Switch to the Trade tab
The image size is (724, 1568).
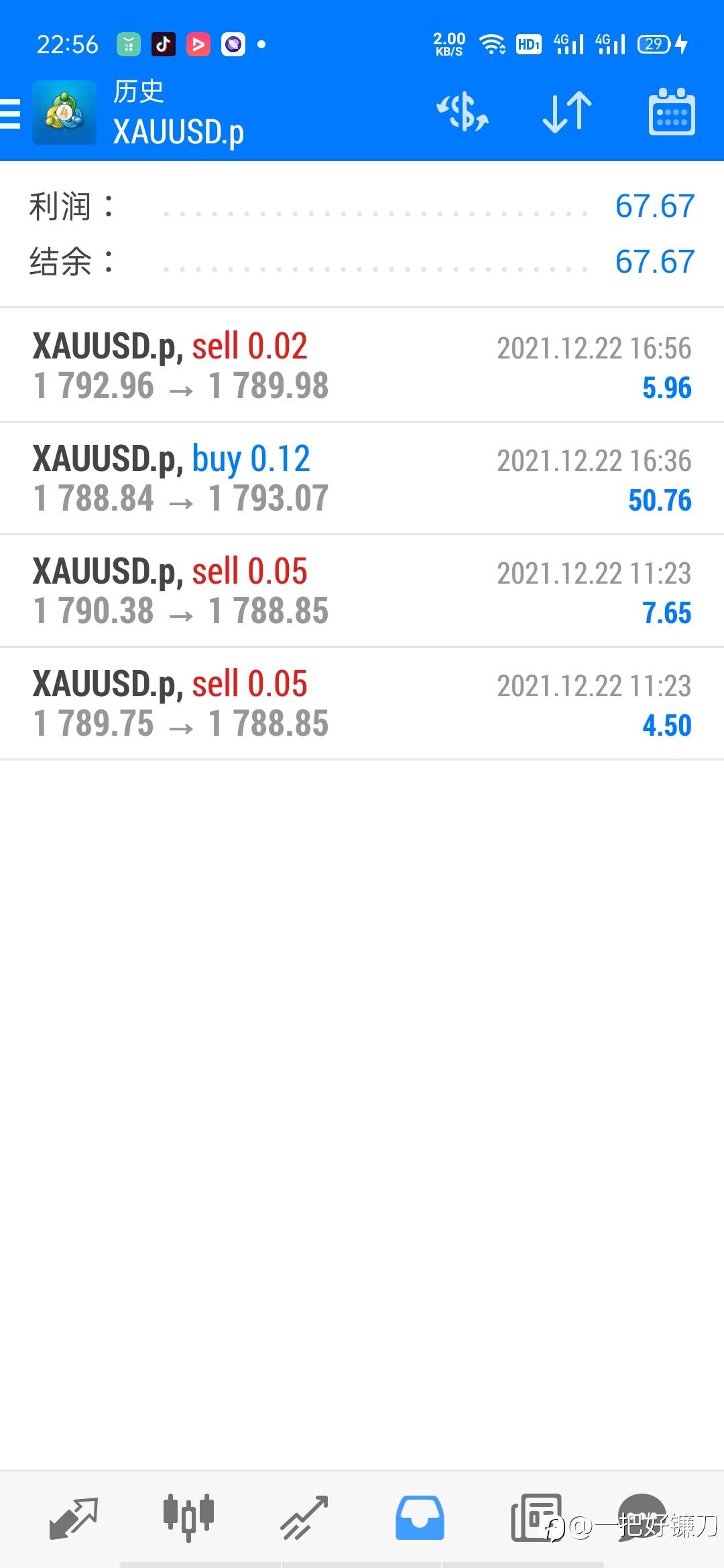click(304, 1517)
